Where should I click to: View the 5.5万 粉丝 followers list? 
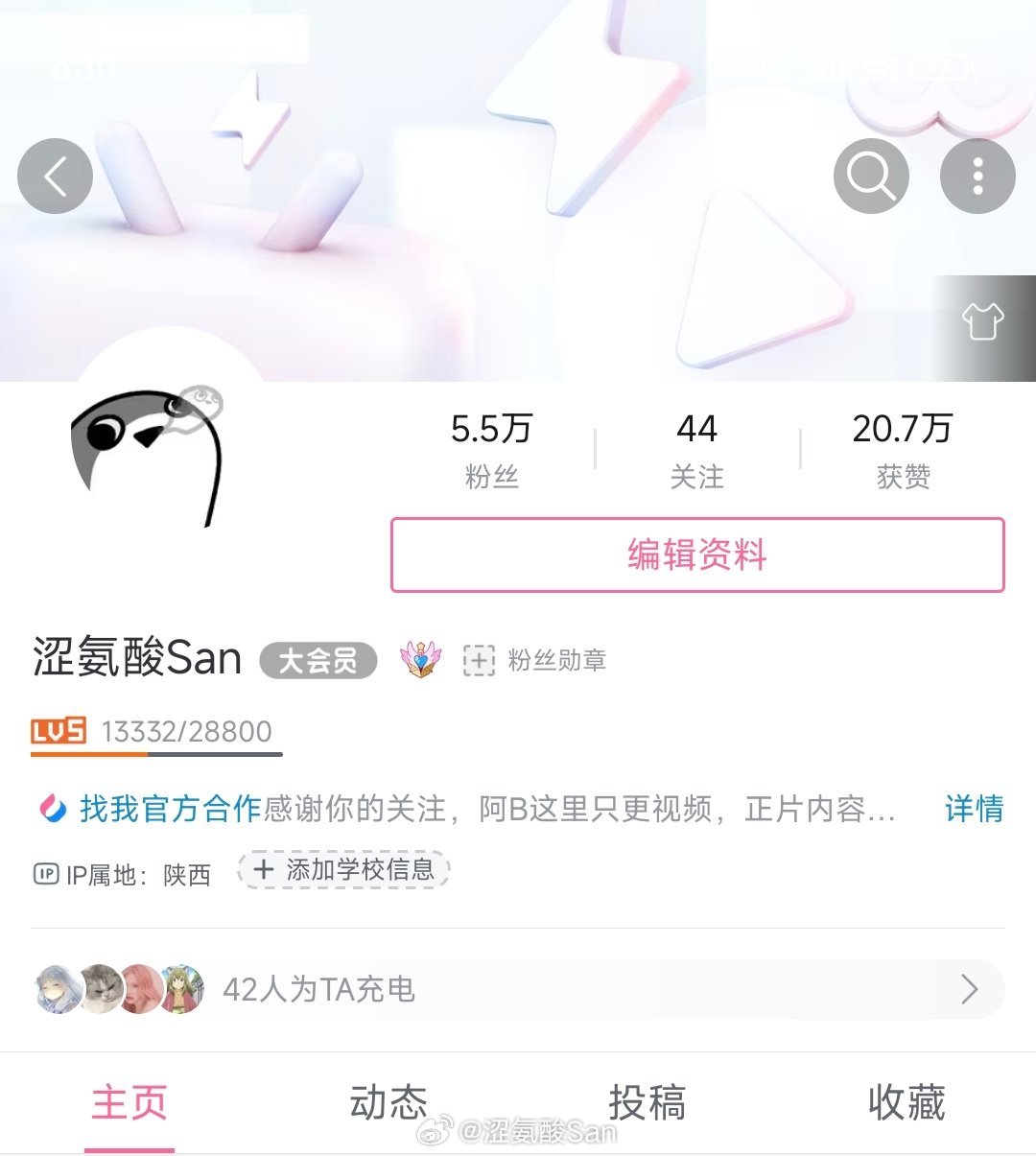(491, 449)
